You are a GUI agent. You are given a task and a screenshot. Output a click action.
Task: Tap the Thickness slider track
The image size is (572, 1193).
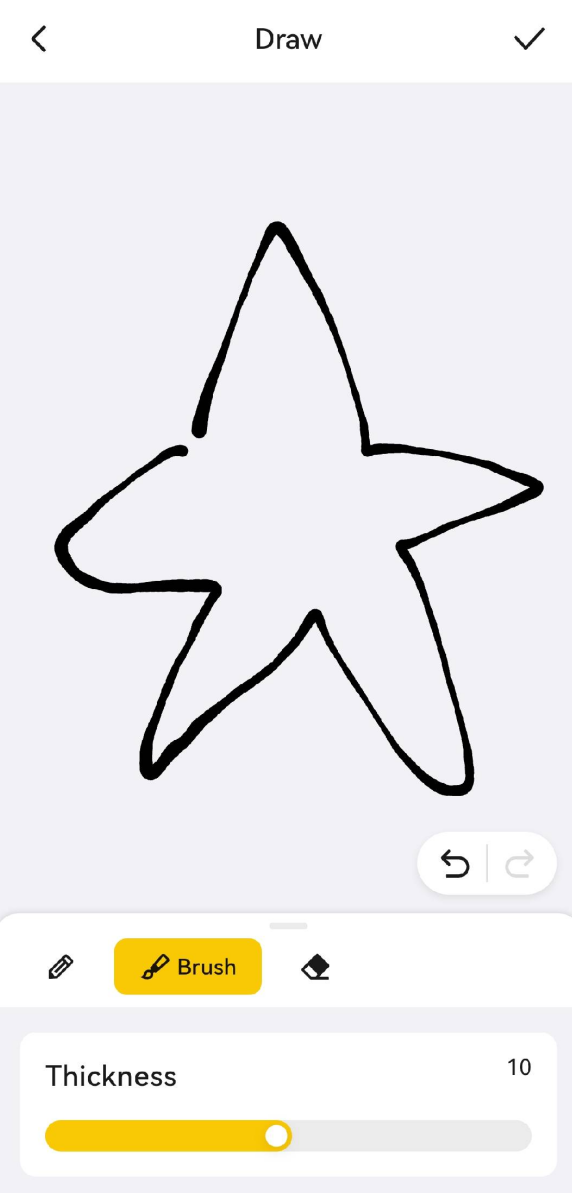tap(288, 1136)
